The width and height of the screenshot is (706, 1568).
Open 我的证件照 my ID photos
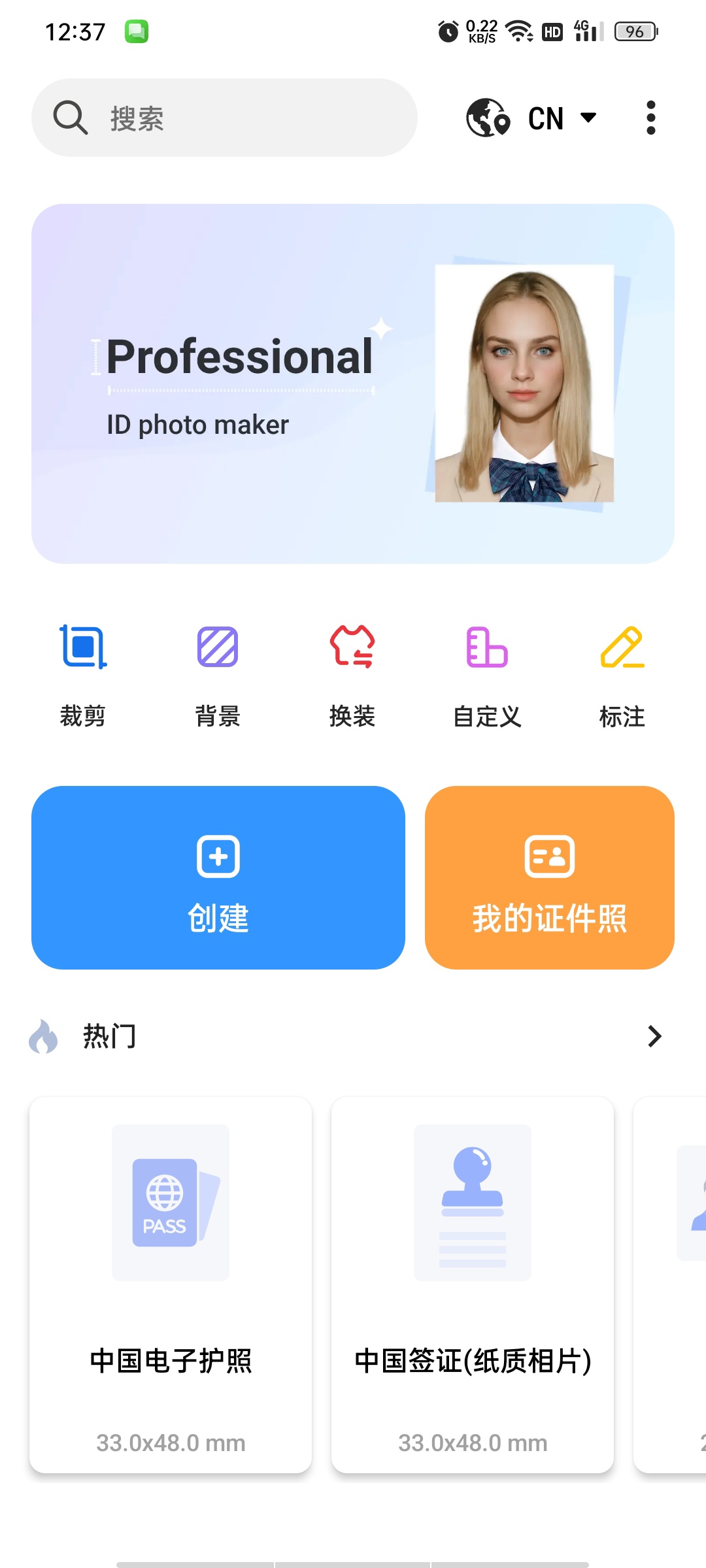click(x=550, y=877)
